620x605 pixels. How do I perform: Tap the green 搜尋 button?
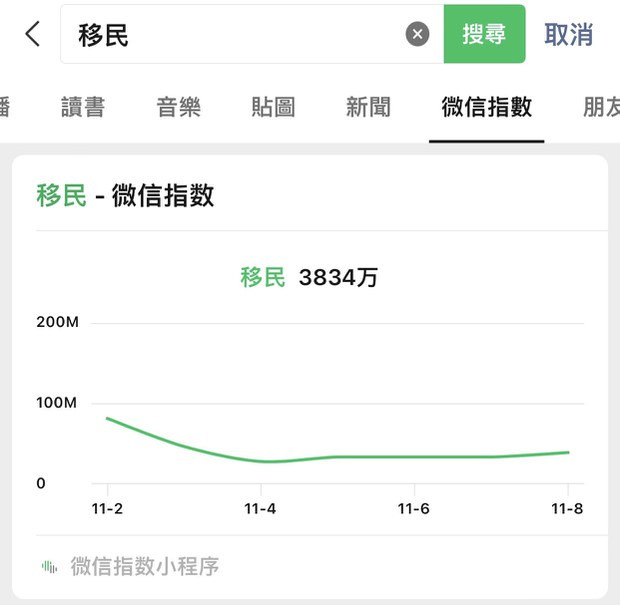484,35
